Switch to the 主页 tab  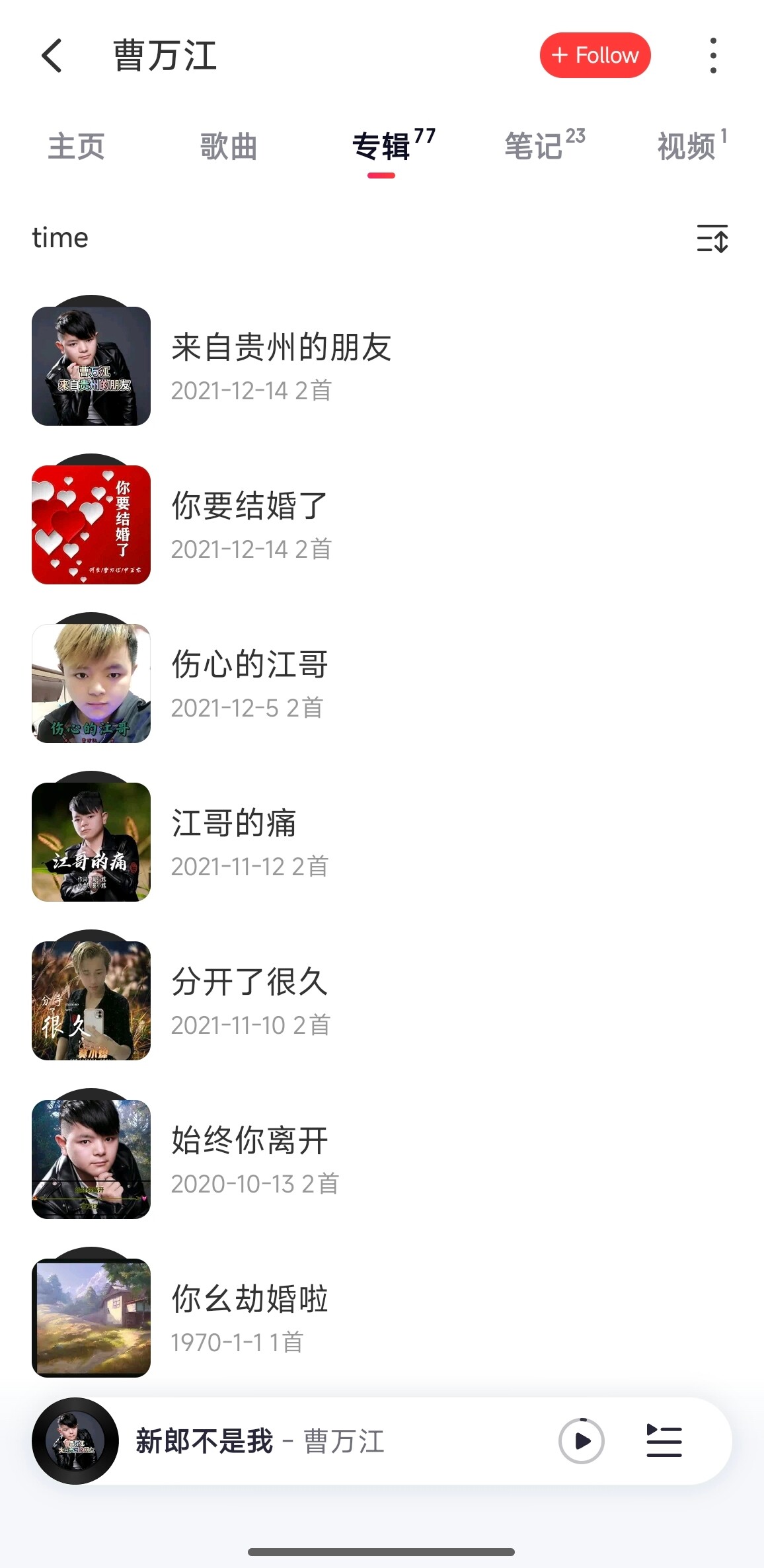[x=76, y=147]
